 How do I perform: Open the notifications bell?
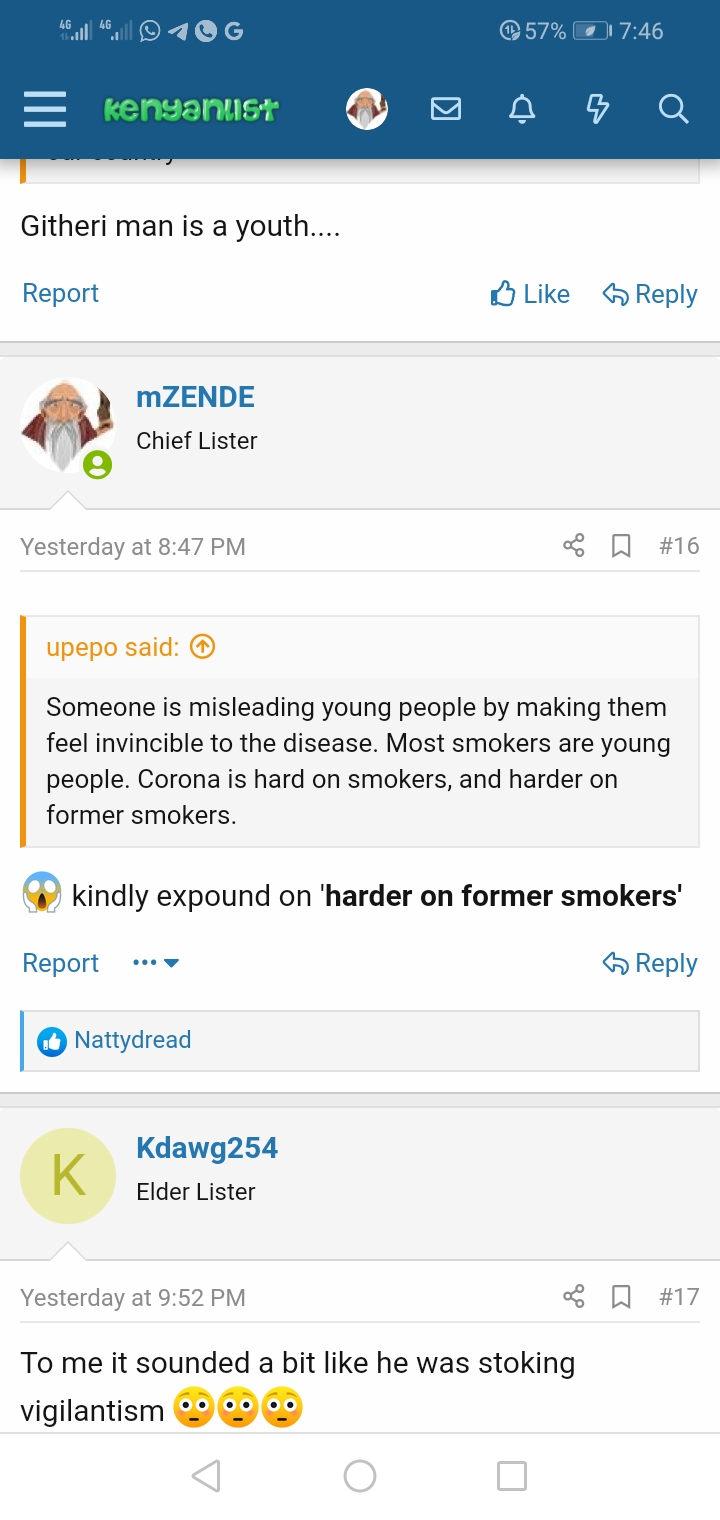tap(522, 109)
